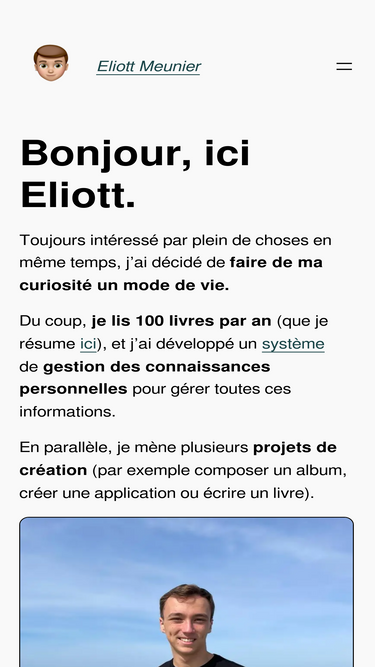Open the hamburger menu
The image size is (375, 667).
tap(344, 66)
